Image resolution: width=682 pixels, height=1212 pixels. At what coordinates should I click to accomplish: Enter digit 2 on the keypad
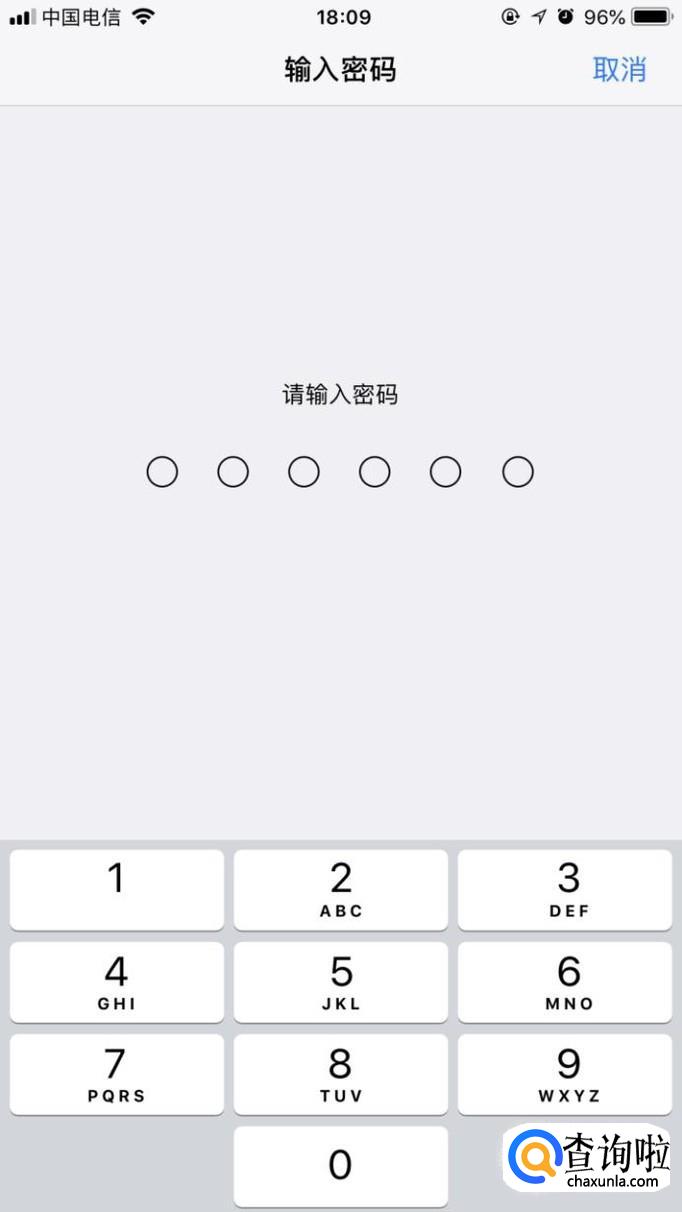coord(341,889)
